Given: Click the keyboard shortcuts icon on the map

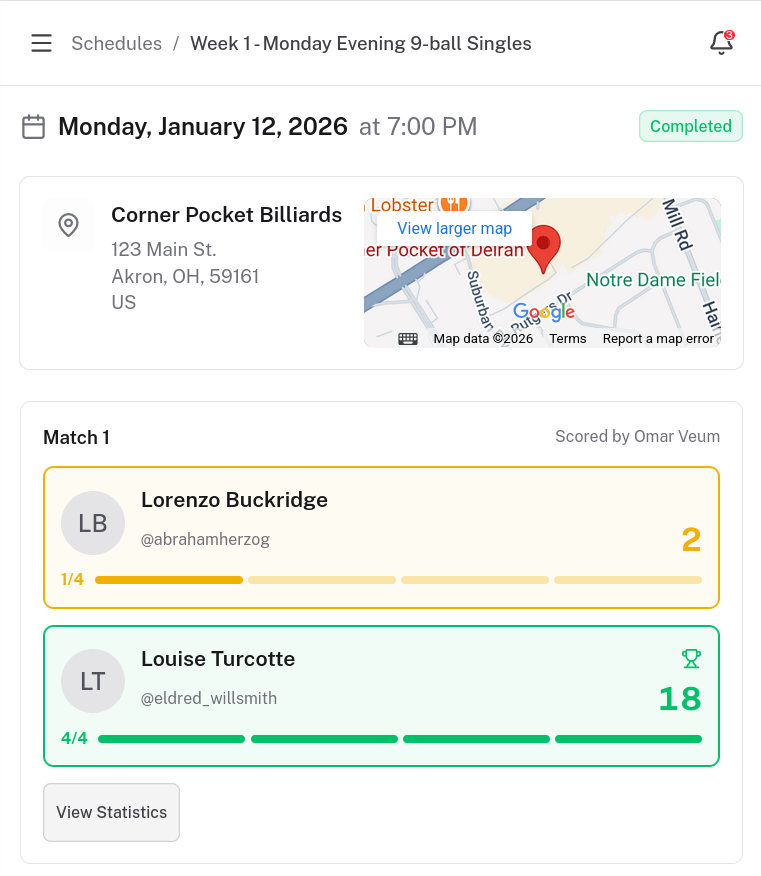Looking at the screenshot, I should pyautogui.click(x=408, y=339).
